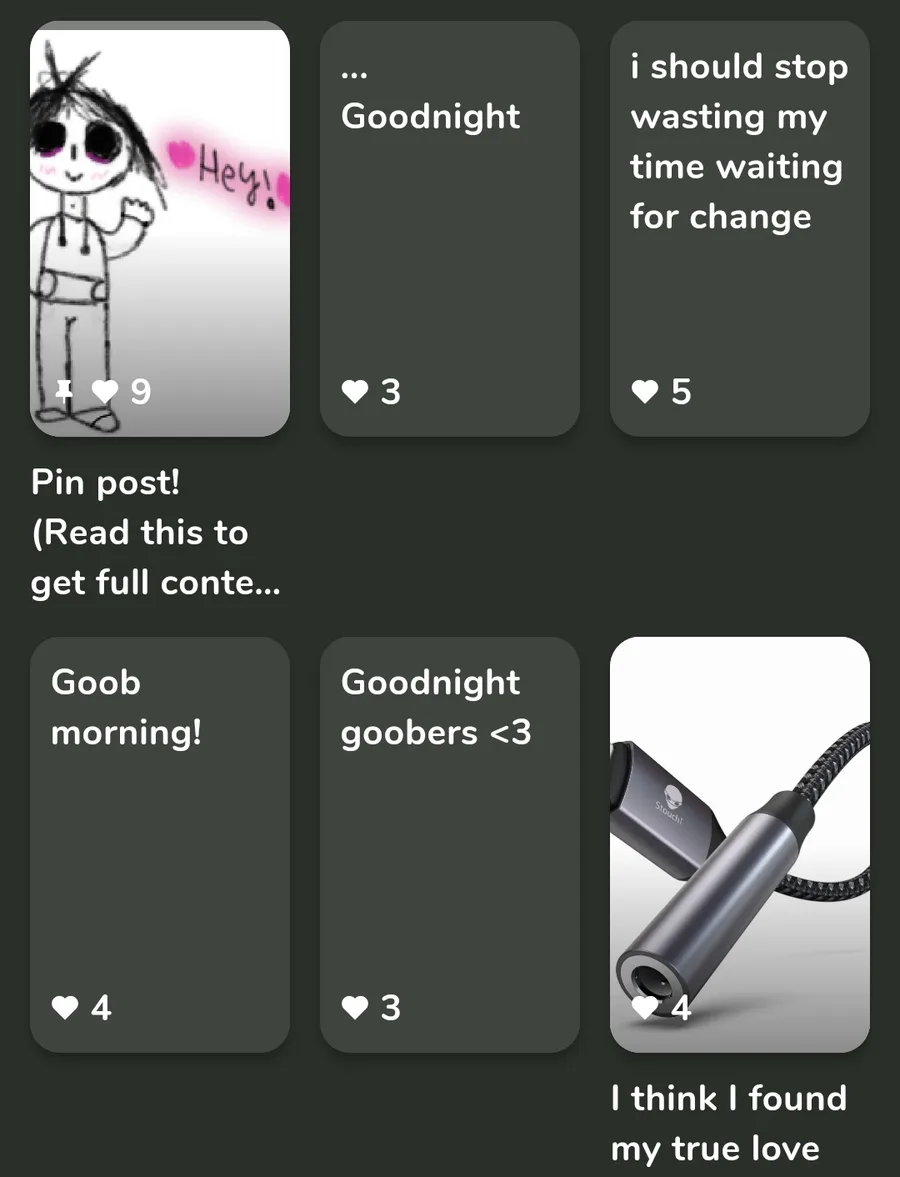Open the "I think I found my true love" post
Screen dimensions: 900x1177
click(740, 845)
